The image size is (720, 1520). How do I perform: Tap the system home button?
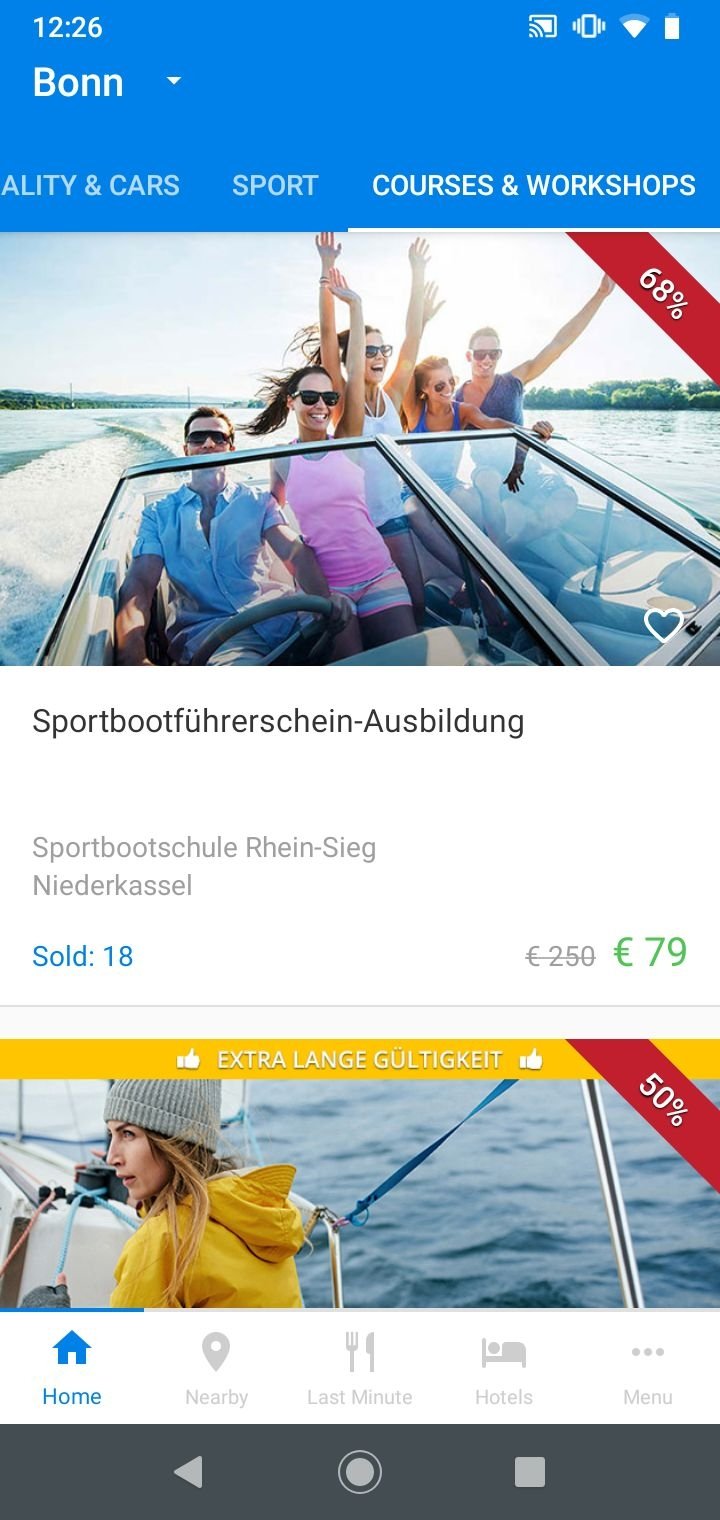360,1472
